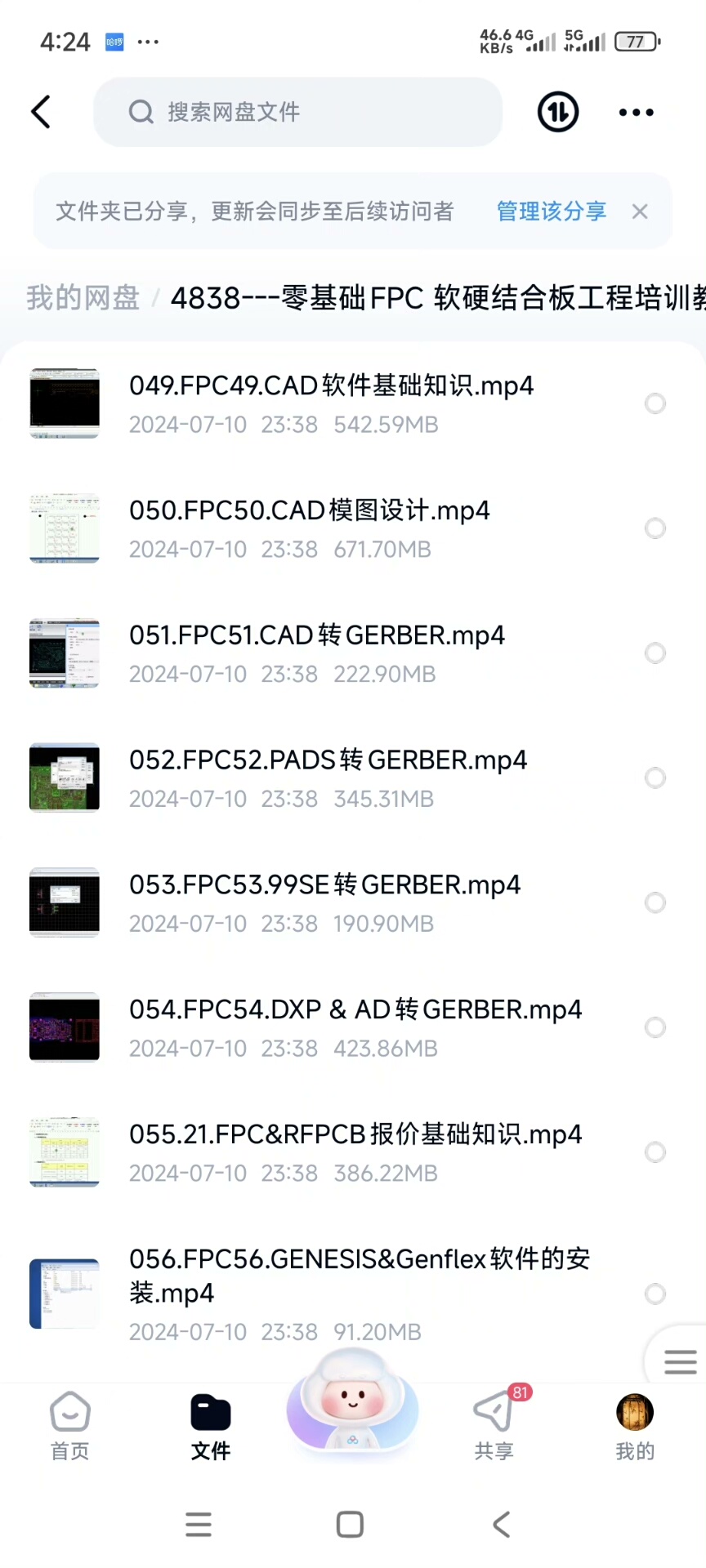Select the circle for 055.21.FPC&RFPCB报价基础知识.mp4

(x=655, y=1152)
